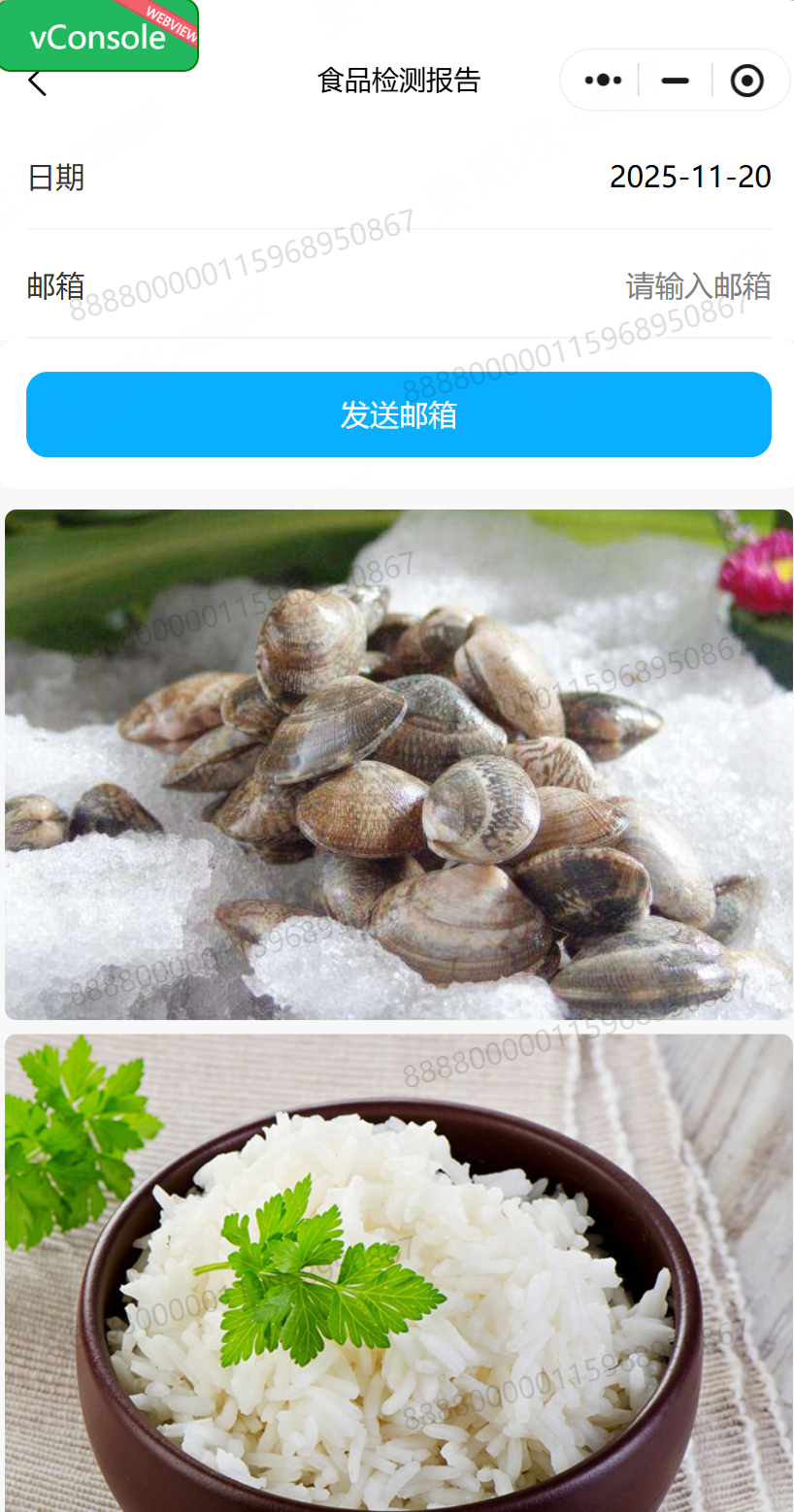The image size is (794, 1512).
Task: Open the vConsole debug panel
Action: pyautogui.click(x=98, y=36)
